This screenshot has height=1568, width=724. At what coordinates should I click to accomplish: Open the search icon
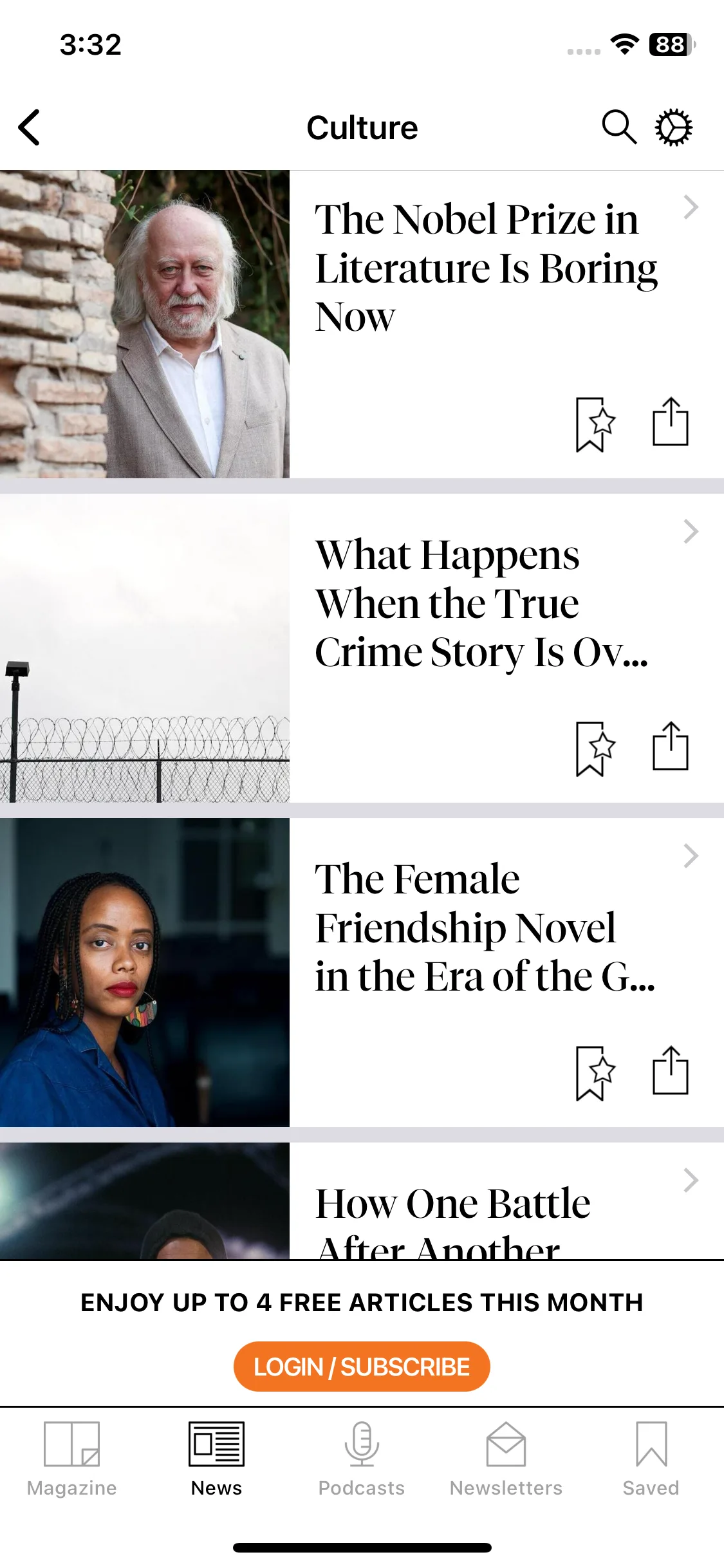(618, 127)
